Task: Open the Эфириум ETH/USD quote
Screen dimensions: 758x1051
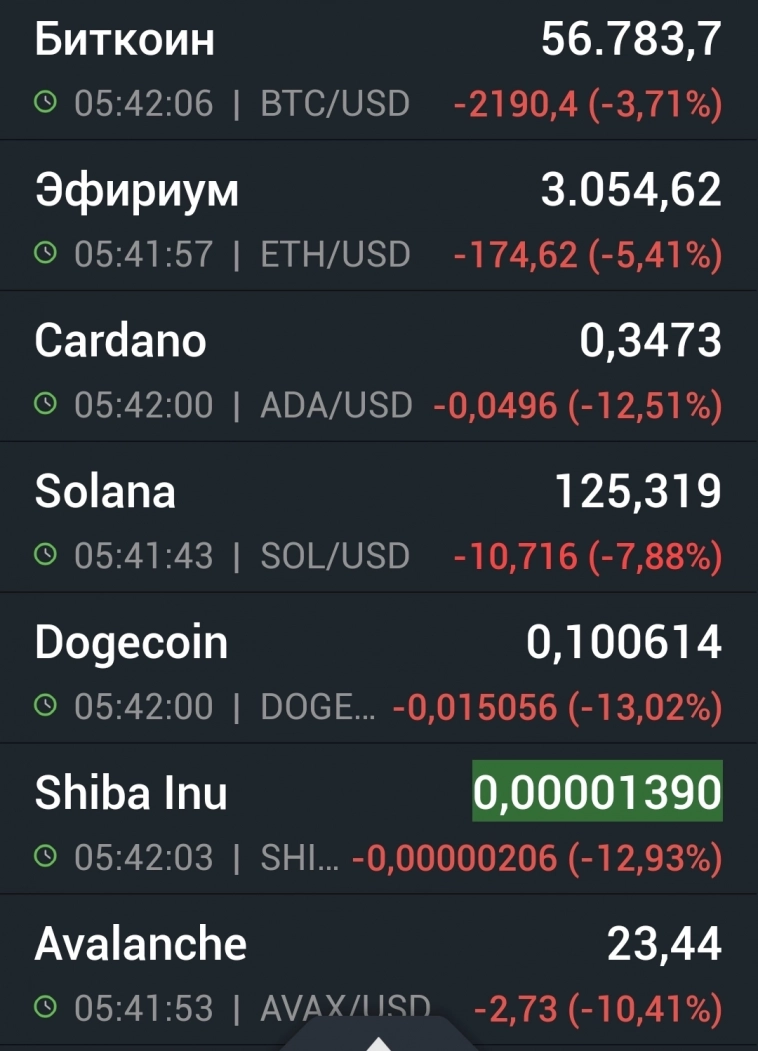Action: tap(378, 220)
